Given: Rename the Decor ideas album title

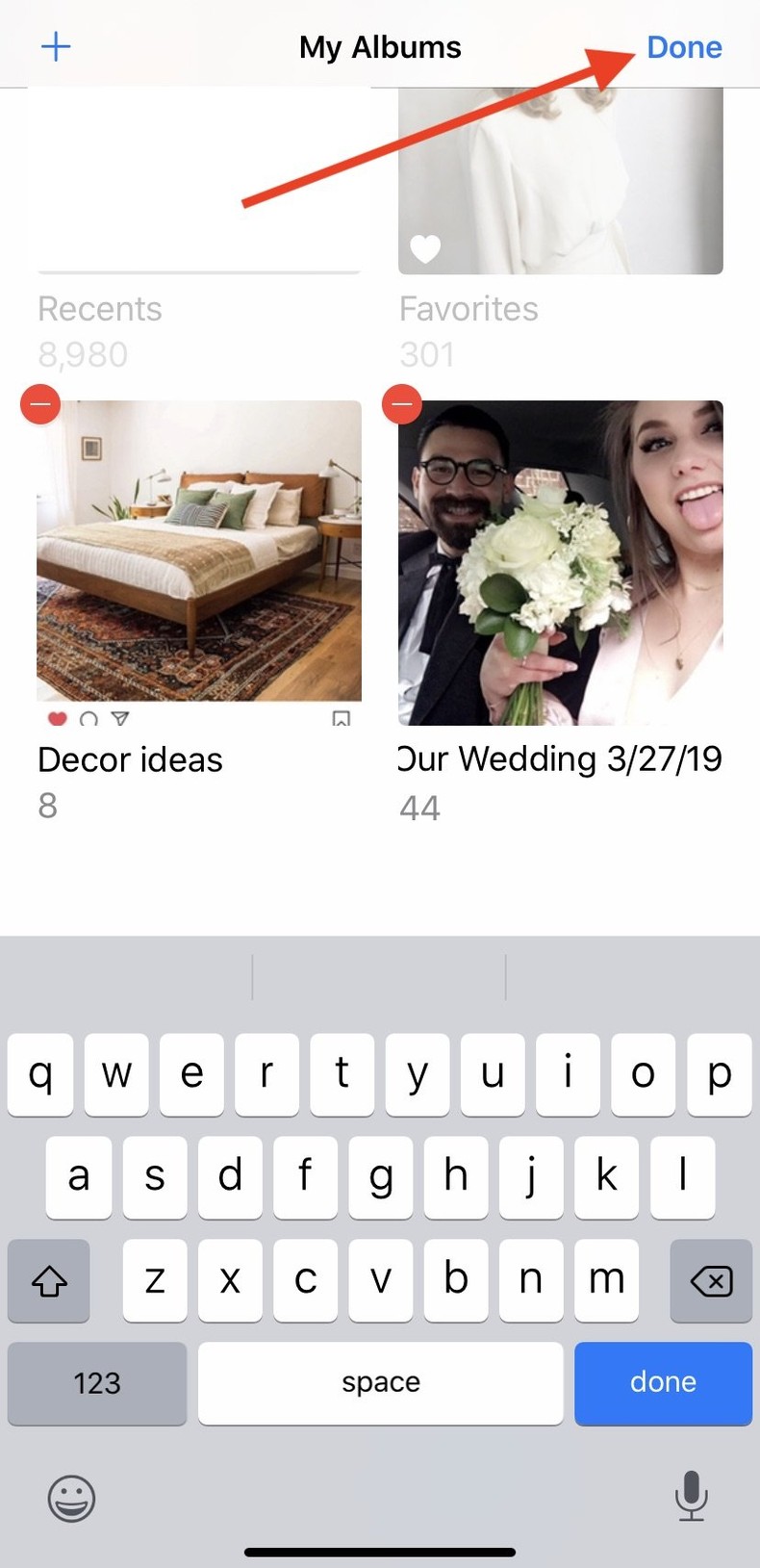Looking at the screenshot, I should [x=131, y=760].
